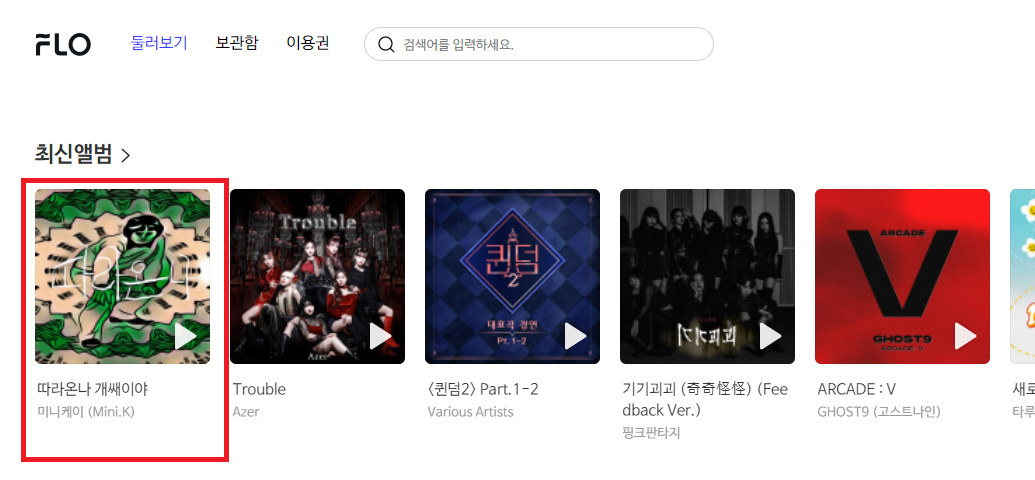Image resolution: width=1035 pixels, height=480 pixels.
Task: Open the artist link 미니케이 (Mini.K)
Action: 85,411
